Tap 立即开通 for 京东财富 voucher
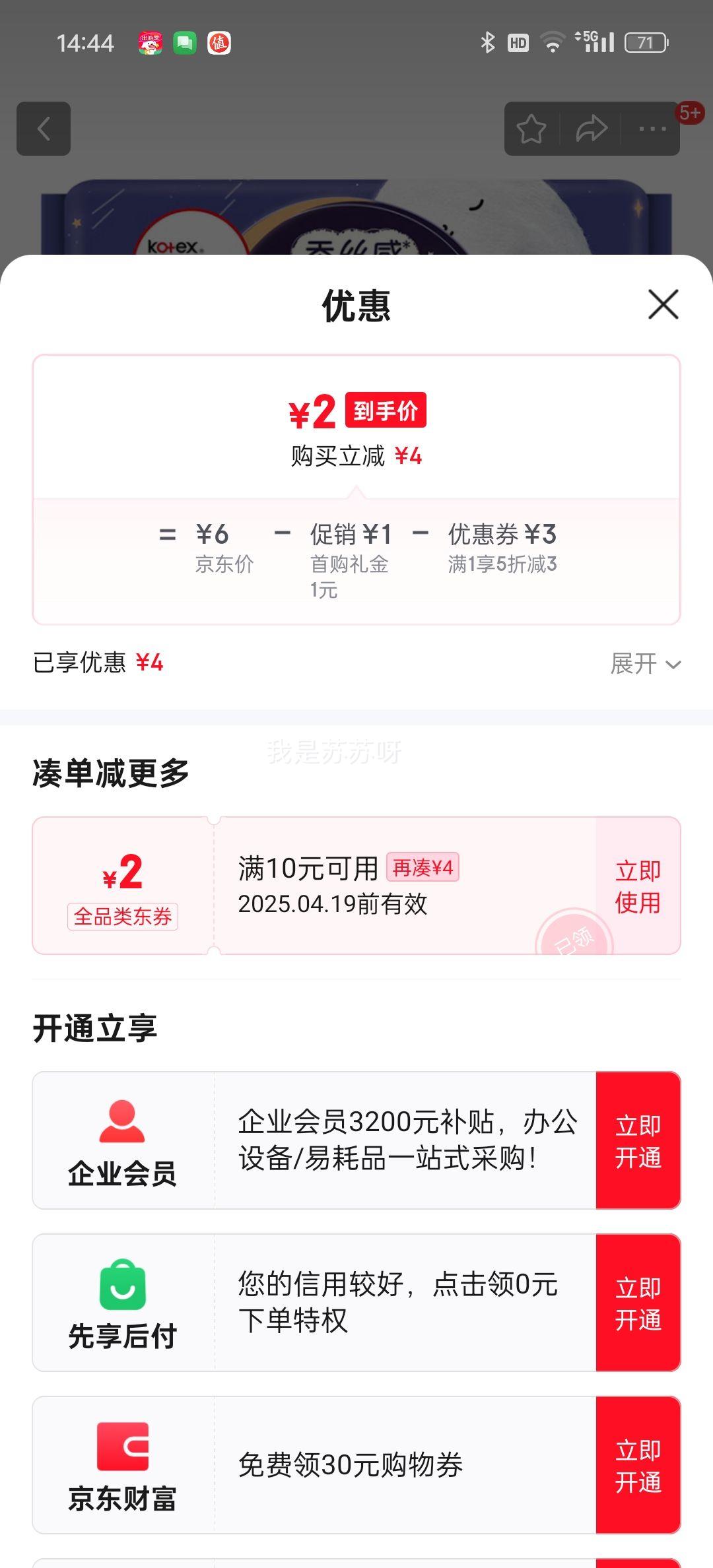The height and width of the screenshot is (1568, 713). 637,1465
